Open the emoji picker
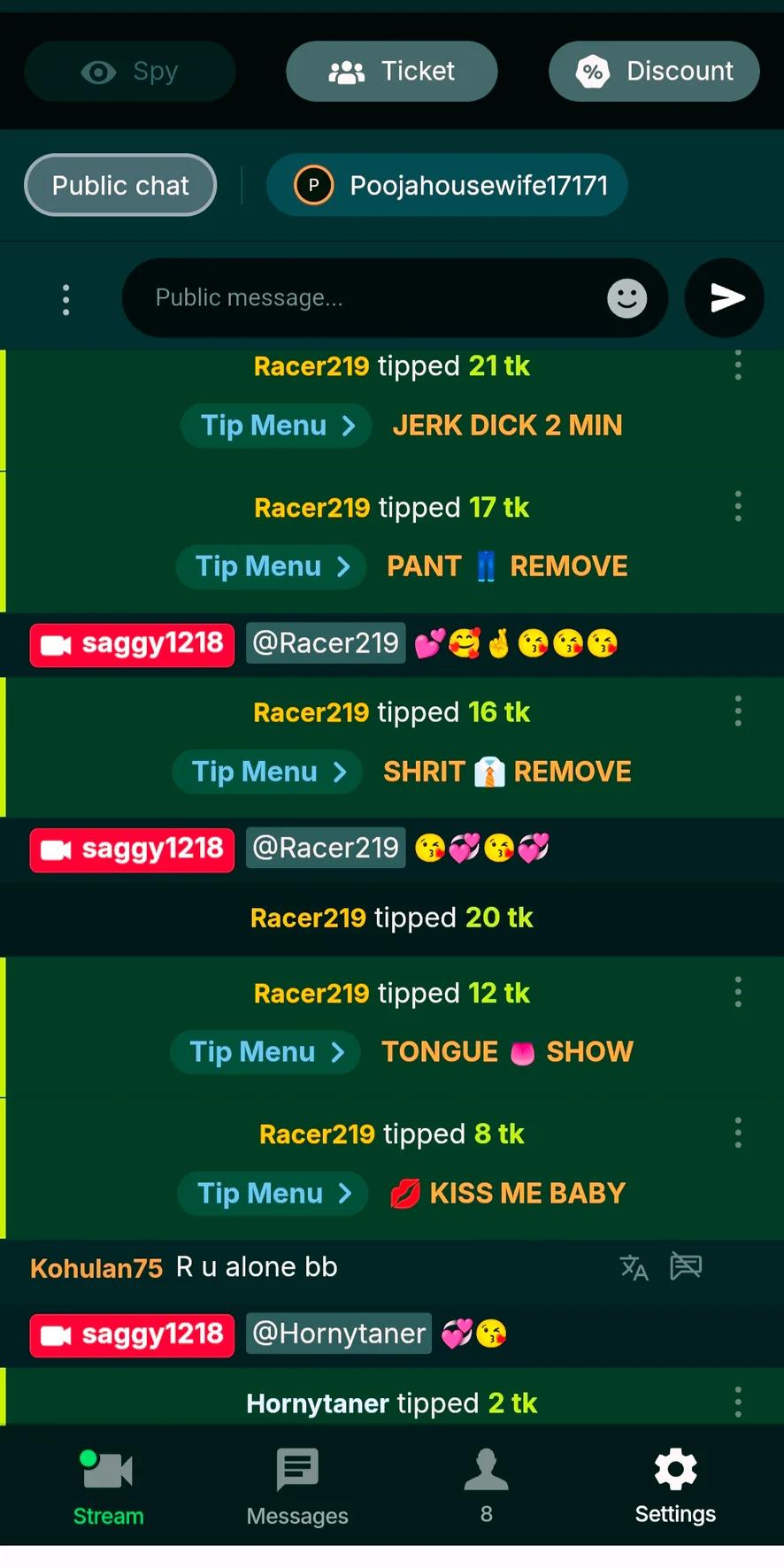The image size is (784, 1568). tap(626, 298)
